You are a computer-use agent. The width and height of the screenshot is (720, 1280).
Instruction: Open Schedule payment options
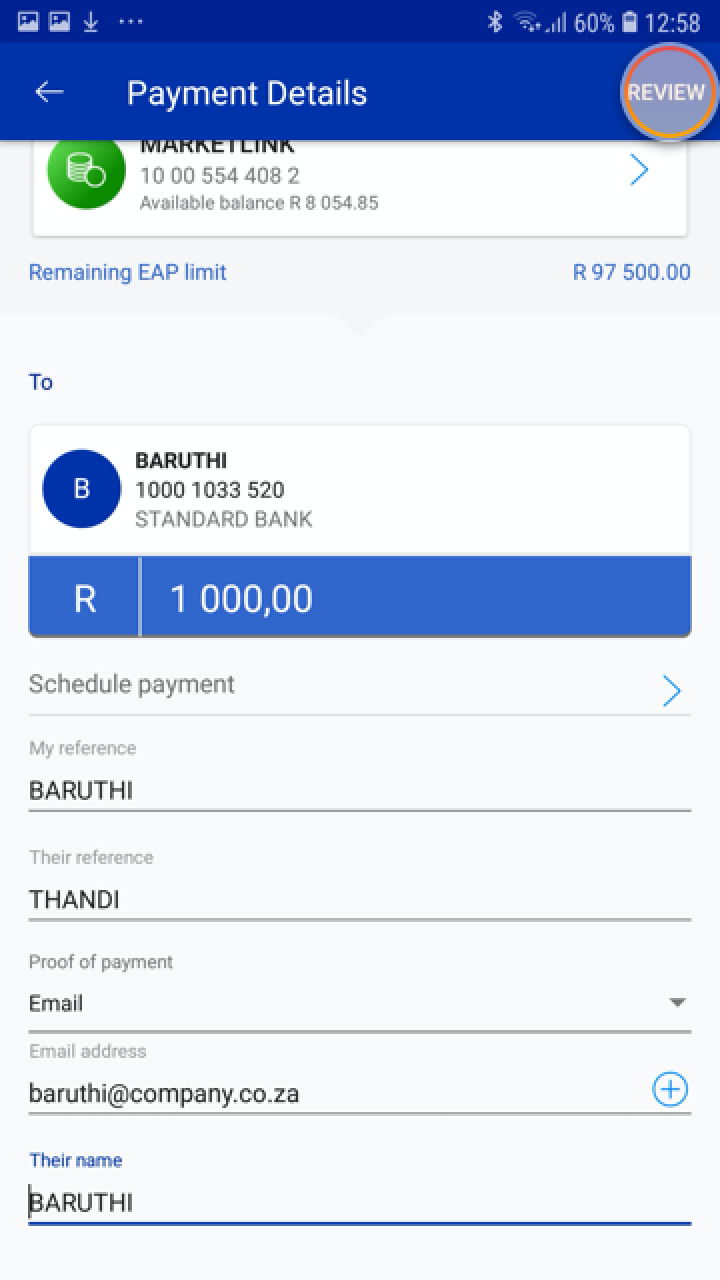(360, 686)
